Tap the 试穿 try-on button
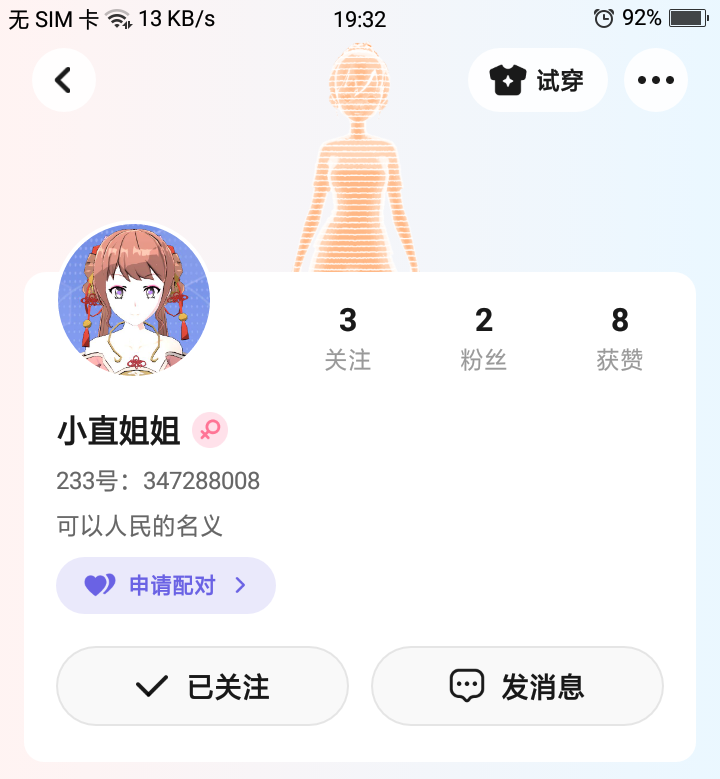The image size is (720, 779). (x=538, y=80)
